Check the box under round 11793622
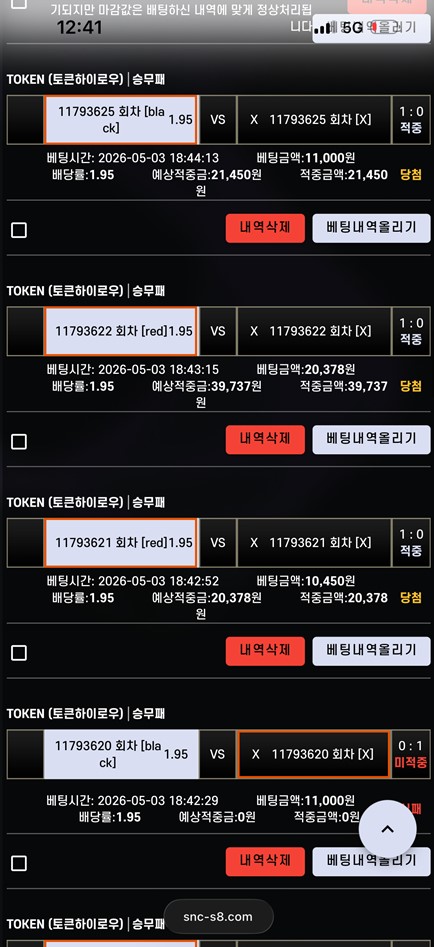The width and height of the screenshot is (434, 947). [19, 441]
